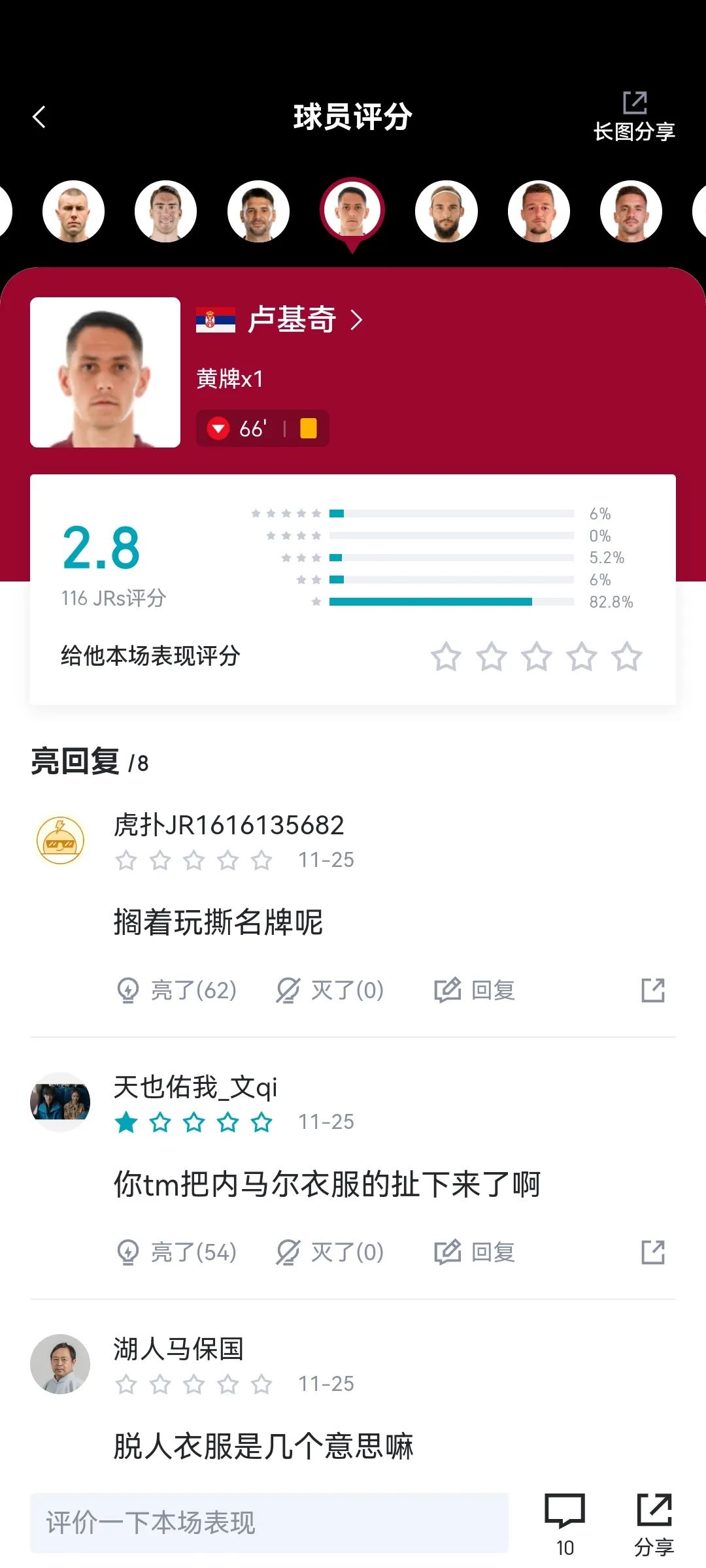Expand 卢基奇 player details via the chevron
Viewport: 706px width, 1568px height.
(x=357, y=319)
